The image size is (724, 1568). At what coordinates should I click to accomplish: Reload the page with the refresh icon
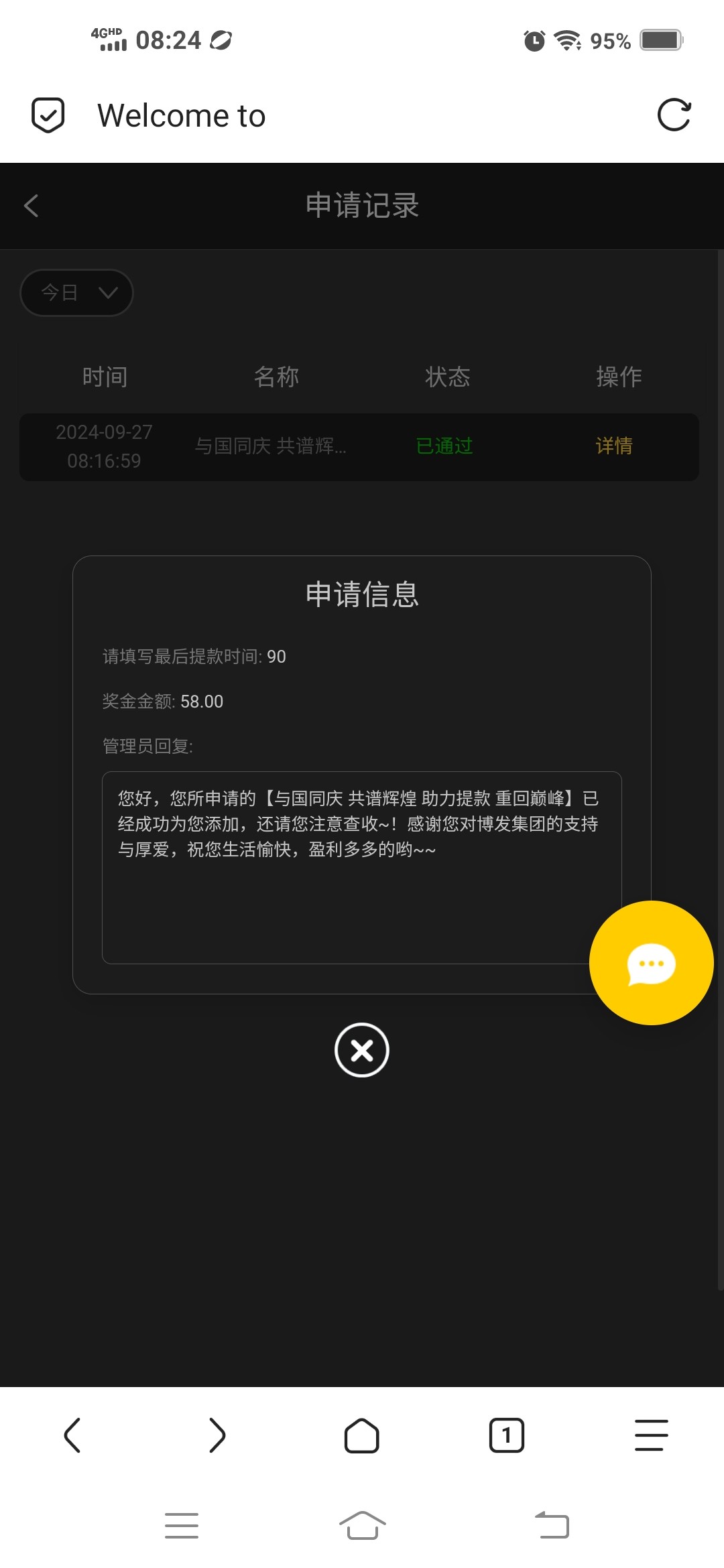tap(674, 115)
